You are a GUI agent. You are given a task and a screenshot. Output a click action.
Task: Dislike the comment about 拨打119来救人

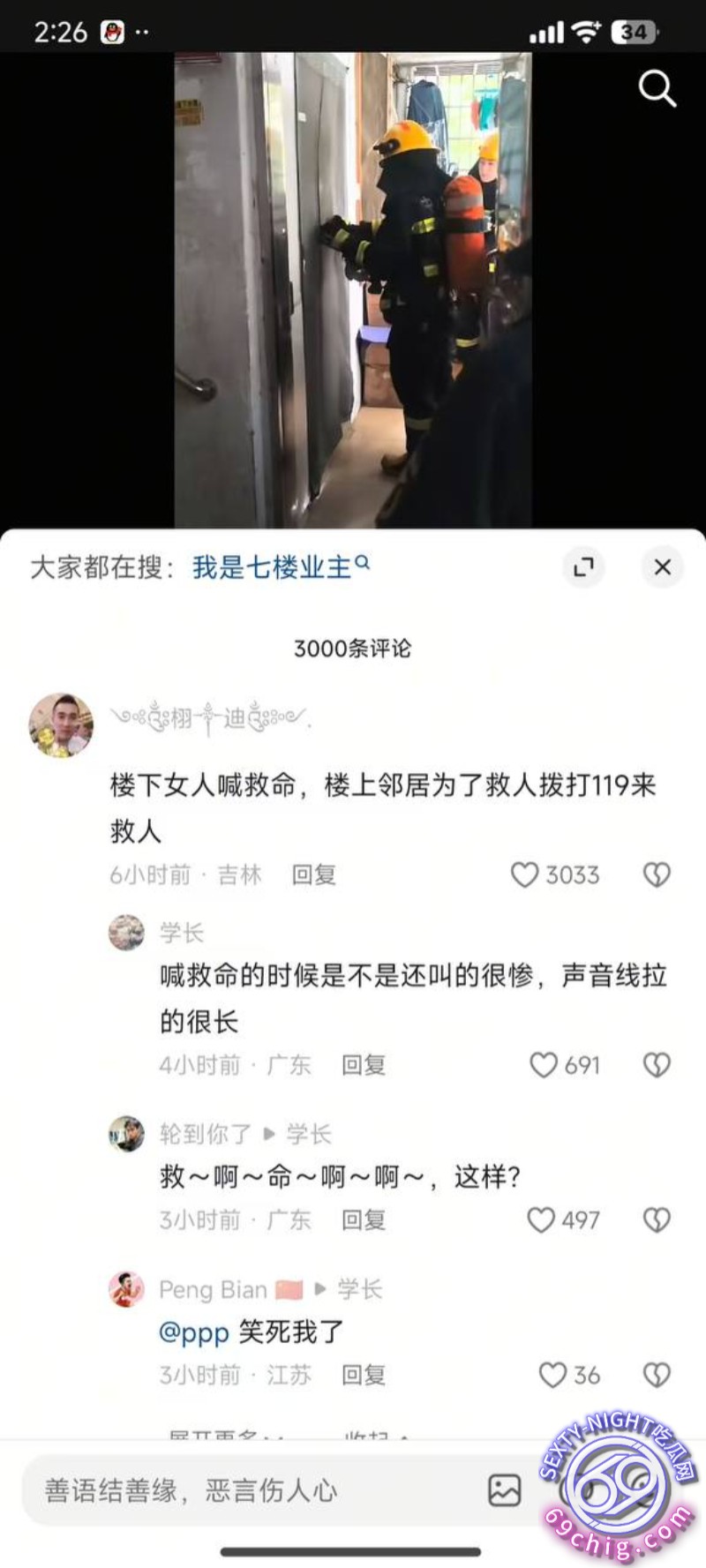(657, 874)
